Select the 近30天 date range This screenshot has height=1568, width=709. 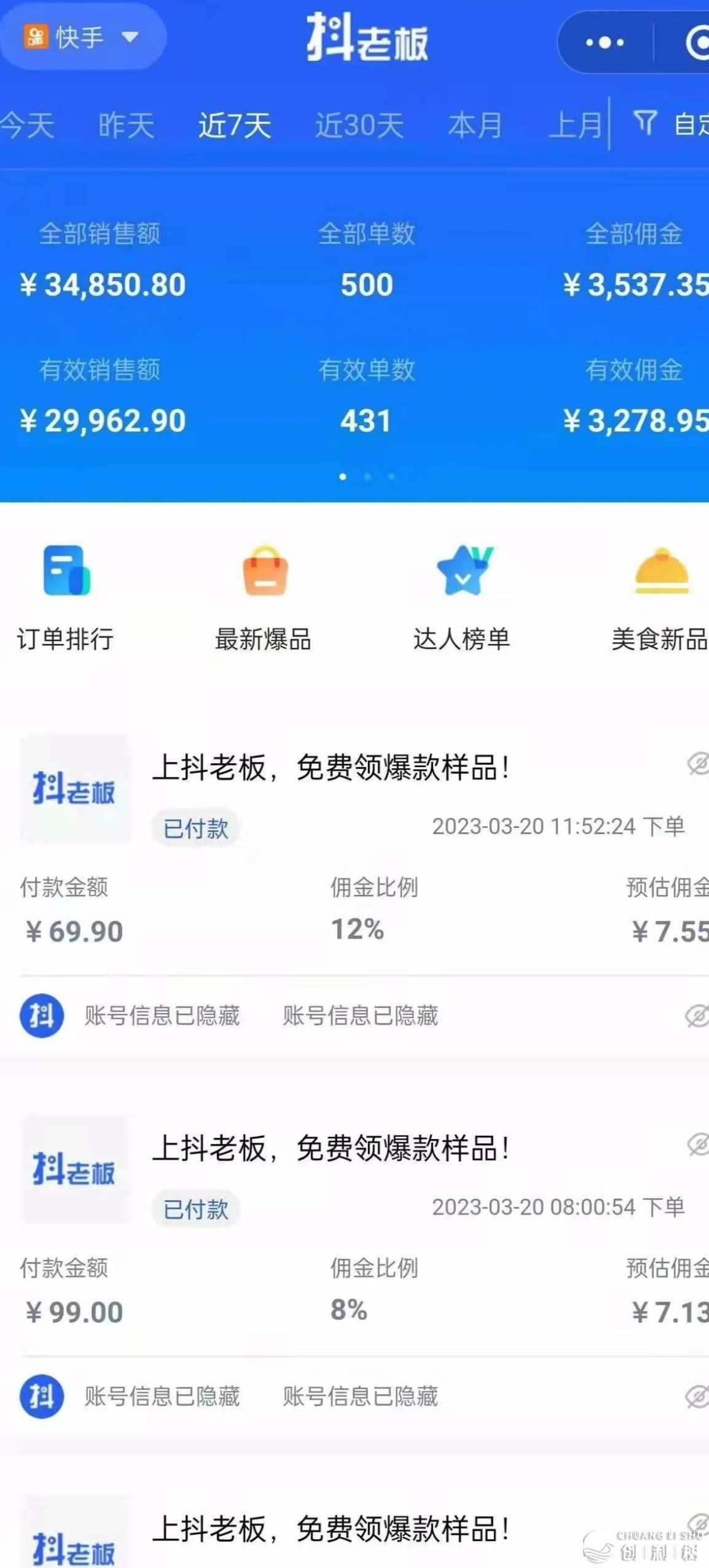(359, 125)
